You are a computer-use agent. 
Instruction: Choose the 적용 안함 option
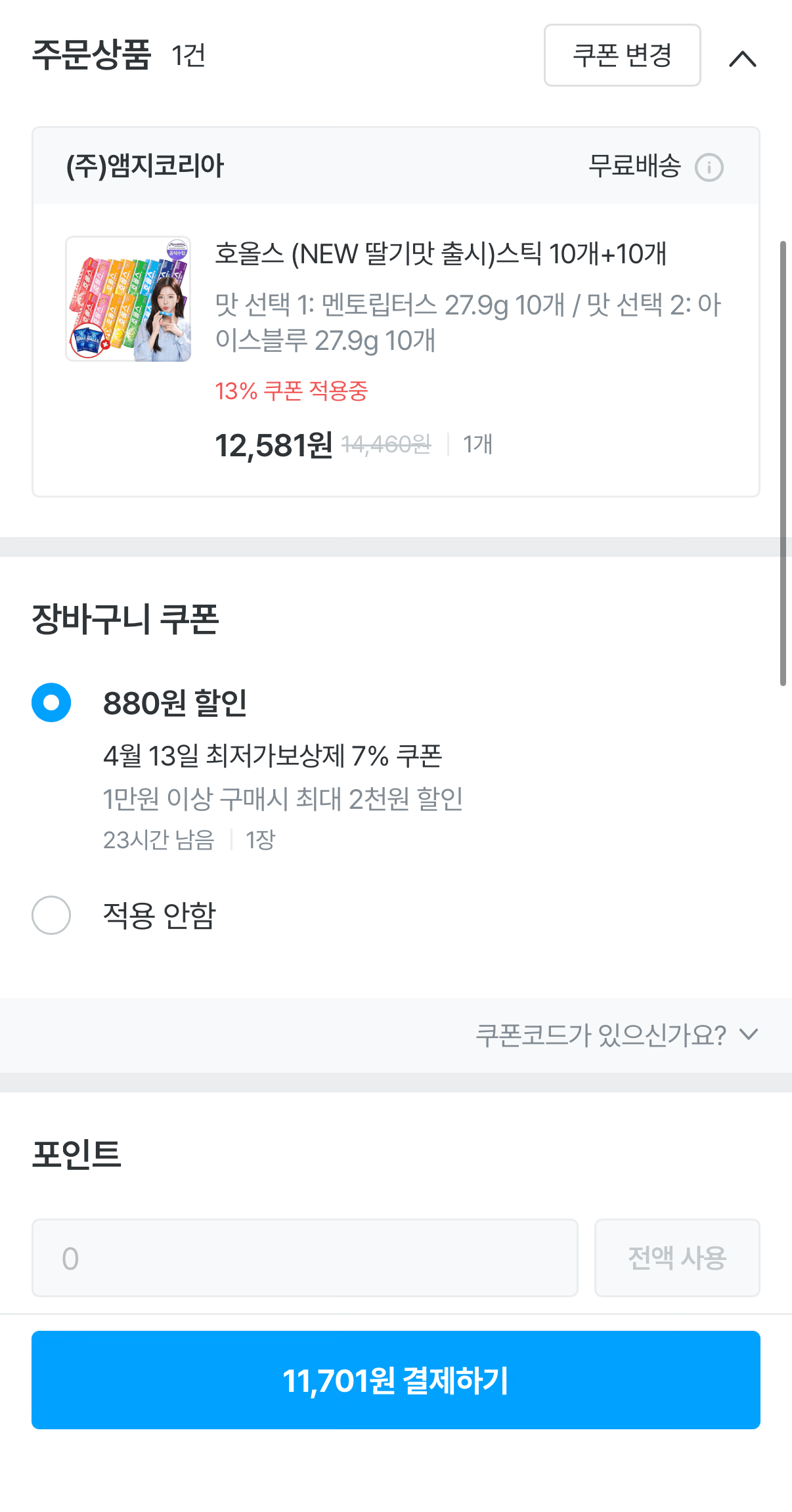pyautogui.click(x=51, y=915)
